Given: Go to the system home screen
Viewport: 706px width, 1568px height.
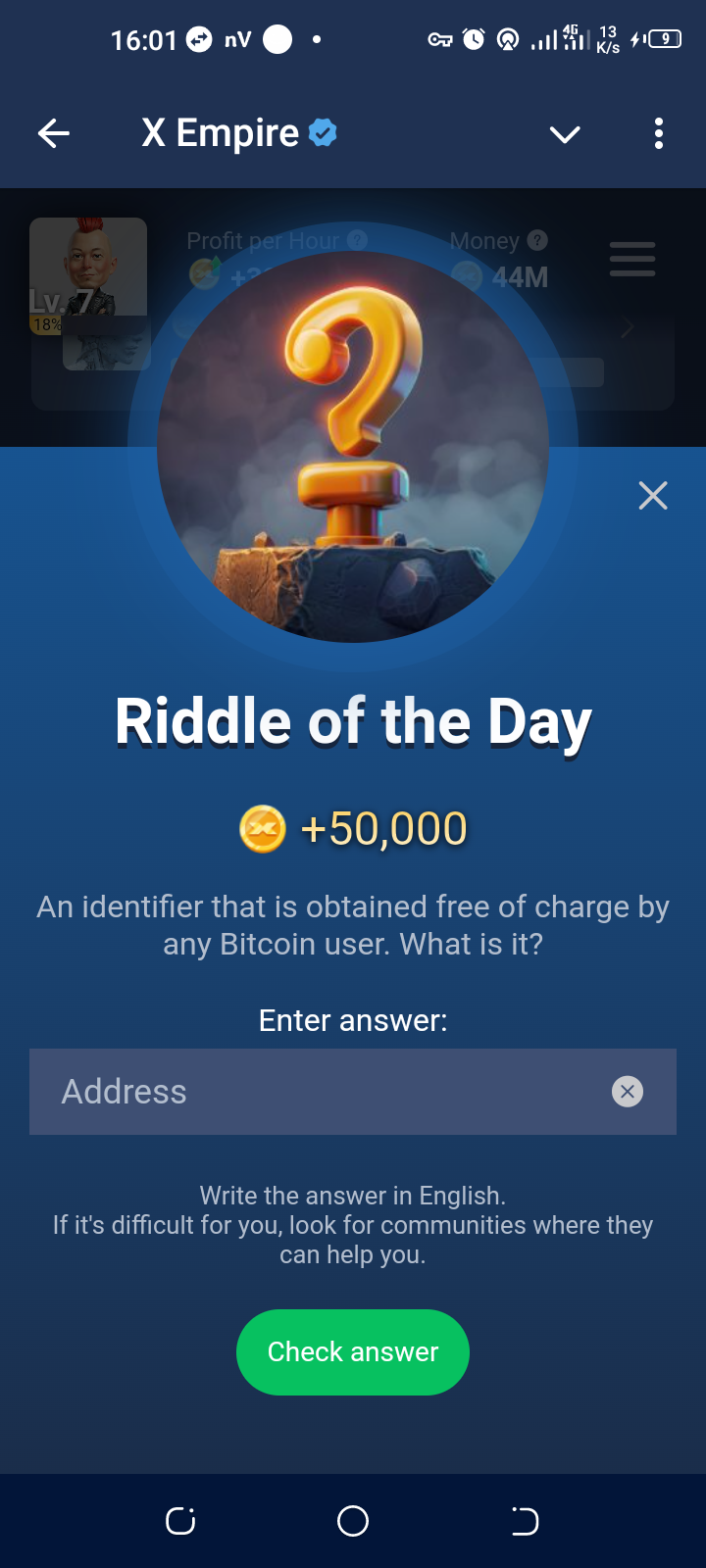Looking at the screenshot, I should click(353, 1521).
